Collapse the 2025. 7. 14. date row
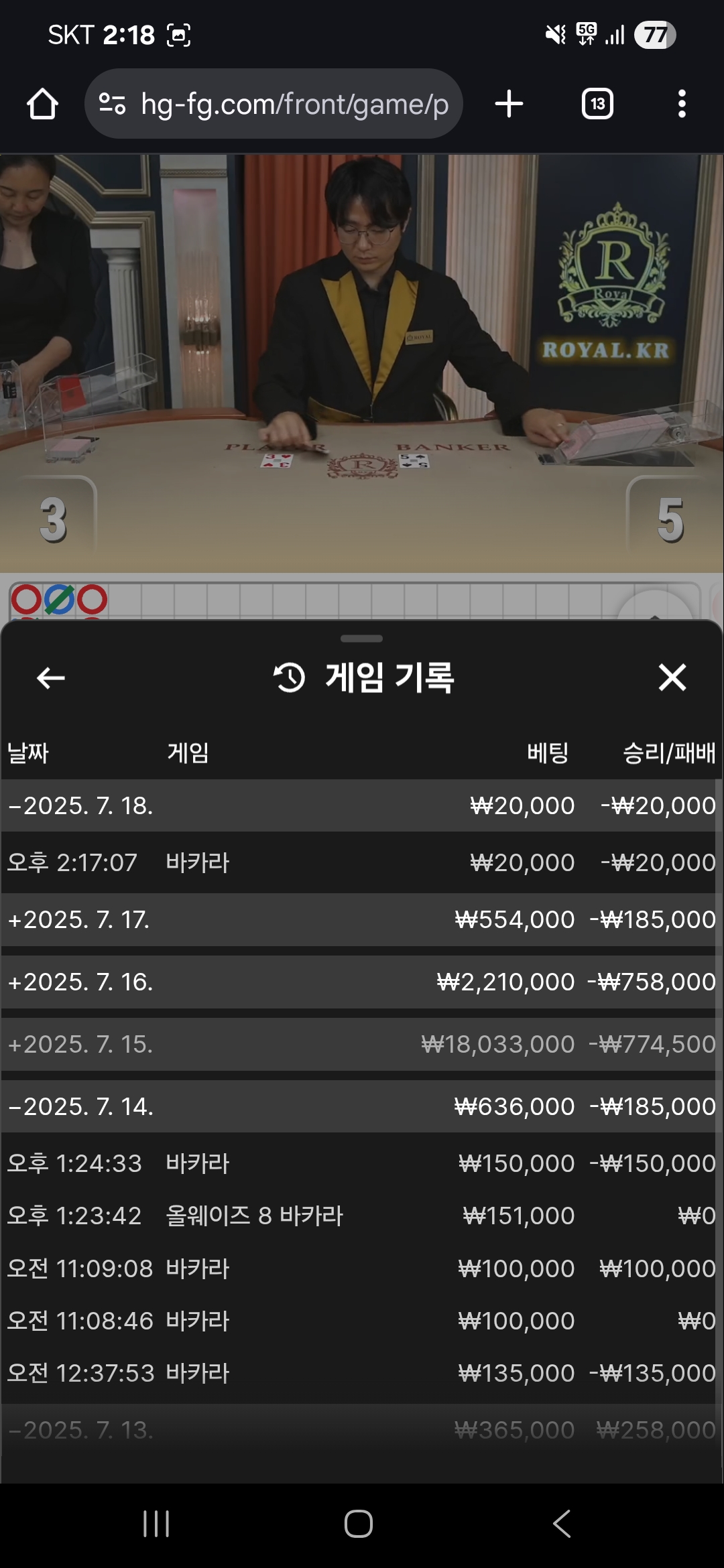The width and height of the screenshot is (724, 1568). pyautogui.click(x=359, y=1106)
